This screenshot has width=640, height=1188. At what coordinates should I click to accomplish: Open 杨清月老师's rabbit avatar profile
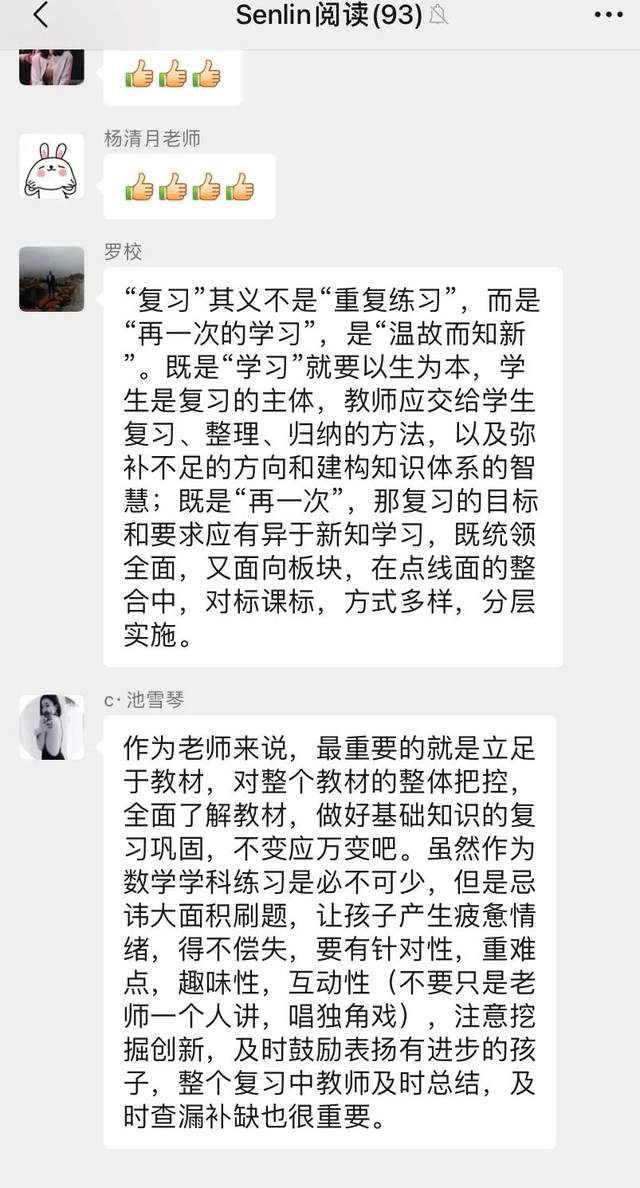click(x=52, y=166)
